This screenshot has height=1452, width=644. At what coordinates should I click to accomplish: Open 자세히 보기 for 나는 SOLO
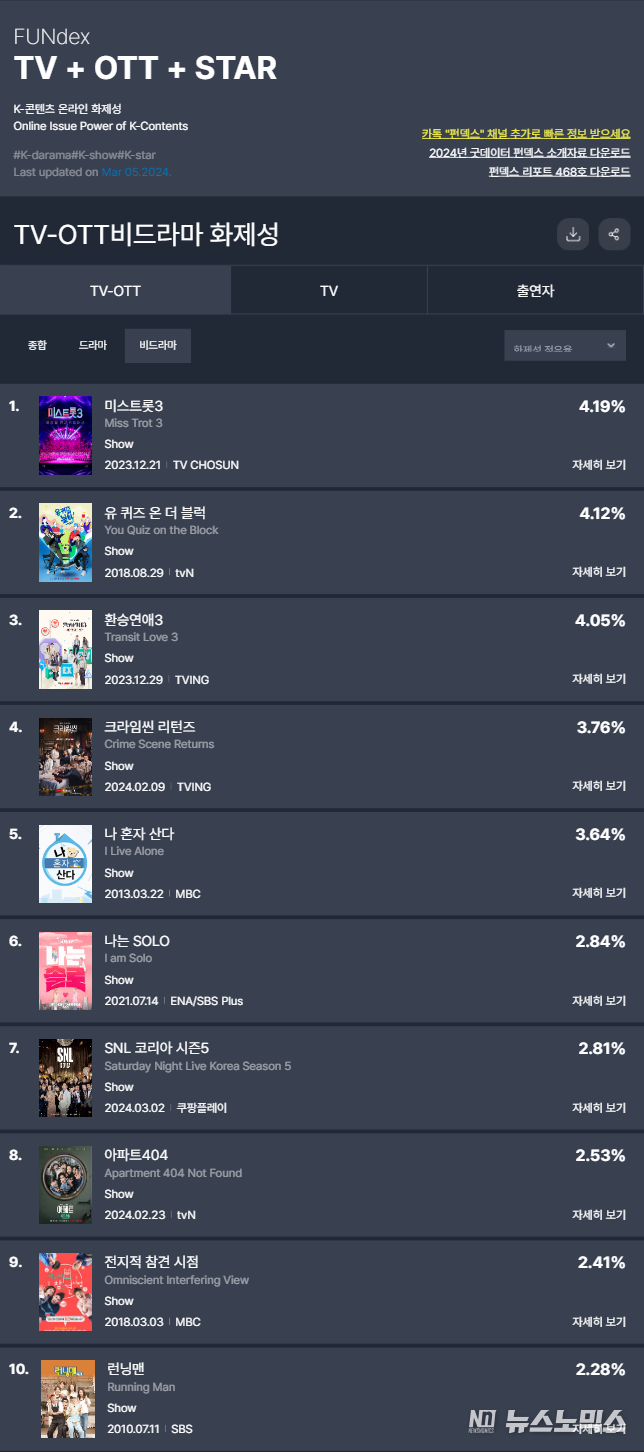click(599, 1000)
